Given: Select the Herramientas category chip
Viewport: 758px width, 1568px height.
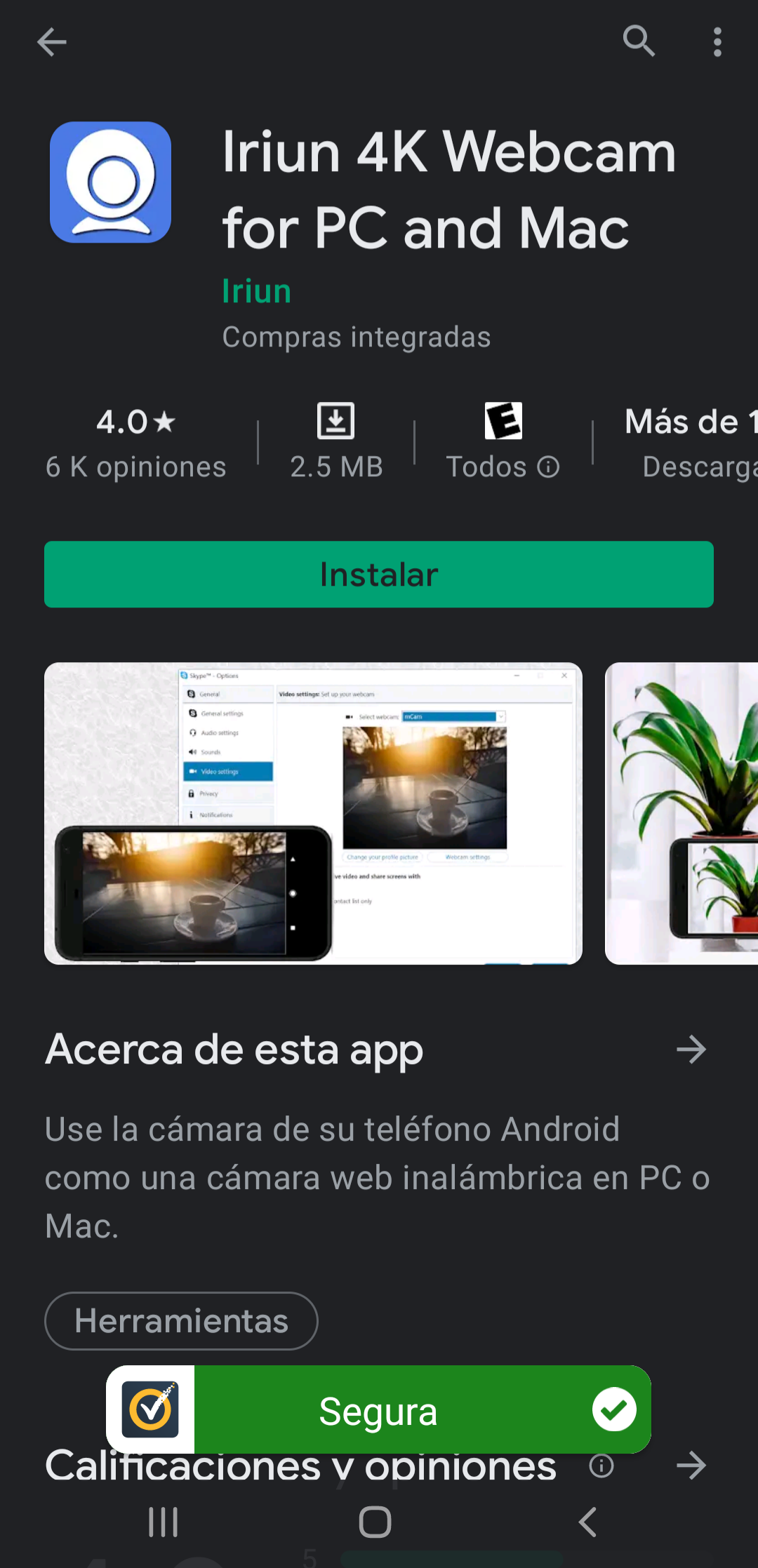Looking at the screenshot, I should (181, 1321).
